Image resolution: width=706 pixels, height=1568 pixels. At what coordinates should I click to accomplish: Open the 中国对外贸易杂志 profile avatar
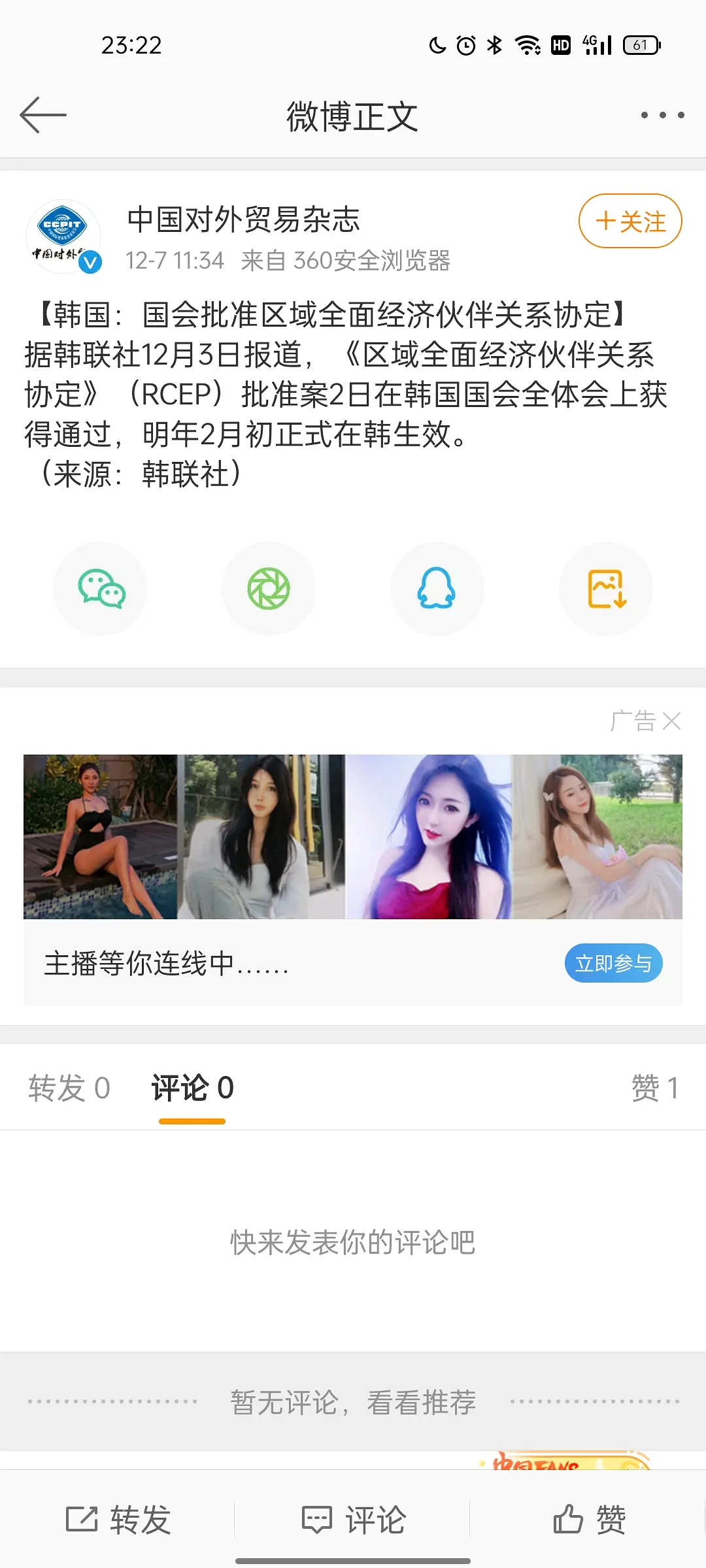click(x=63, y=236)
